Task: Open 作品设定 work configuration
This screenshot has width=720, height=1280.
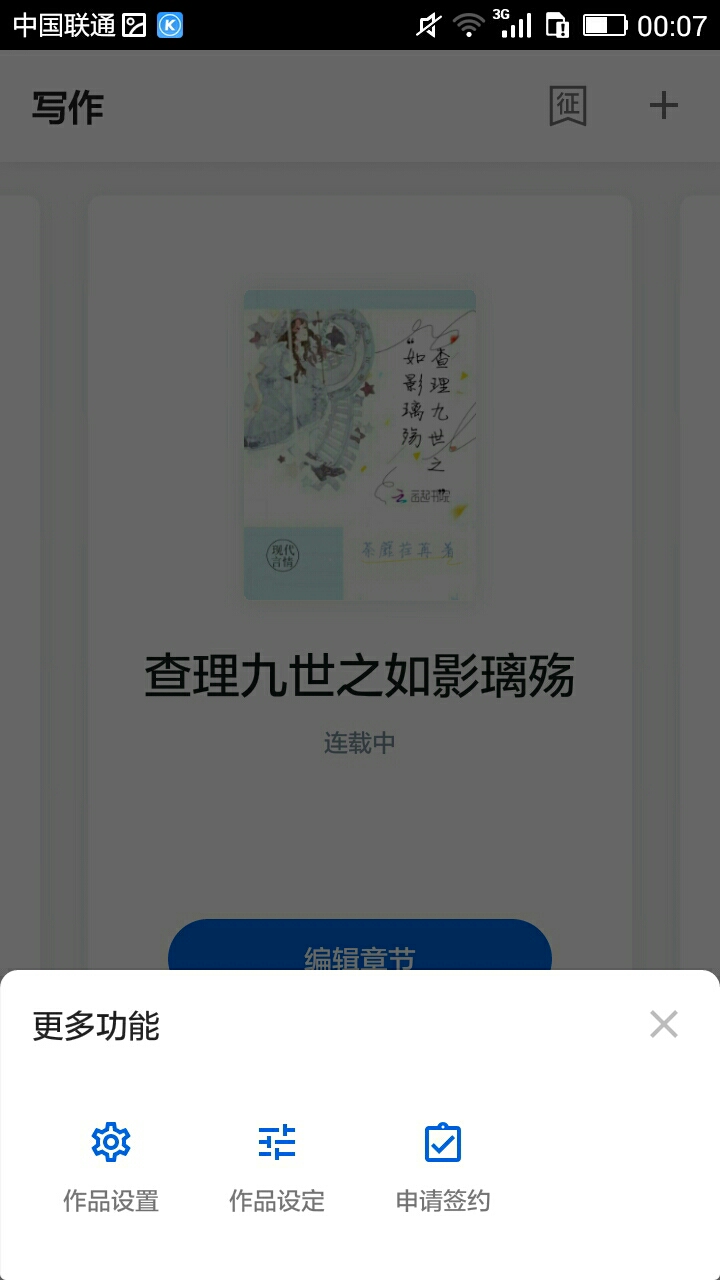Action: tap(277, 1165)
